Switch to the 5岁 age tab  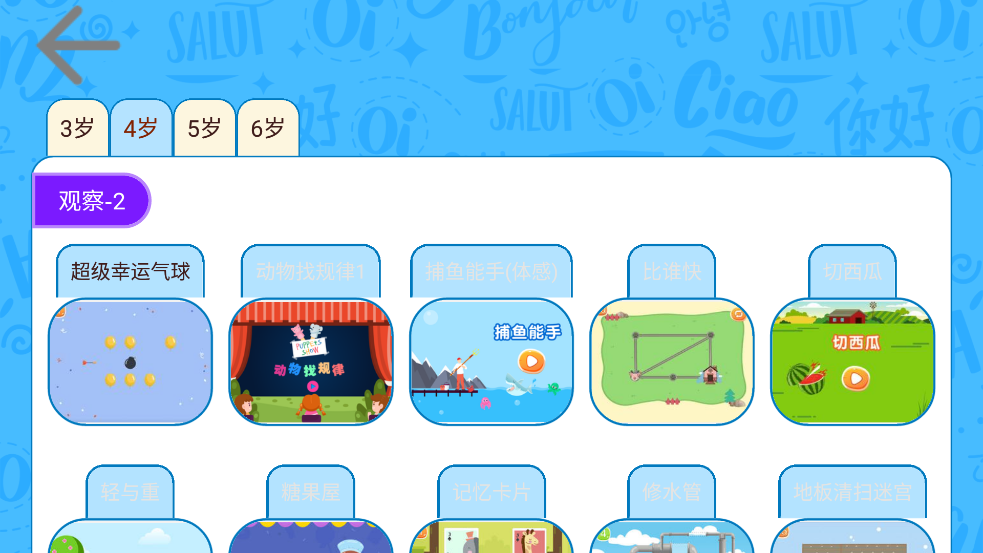pyautogui.click(x=204, y=128)
